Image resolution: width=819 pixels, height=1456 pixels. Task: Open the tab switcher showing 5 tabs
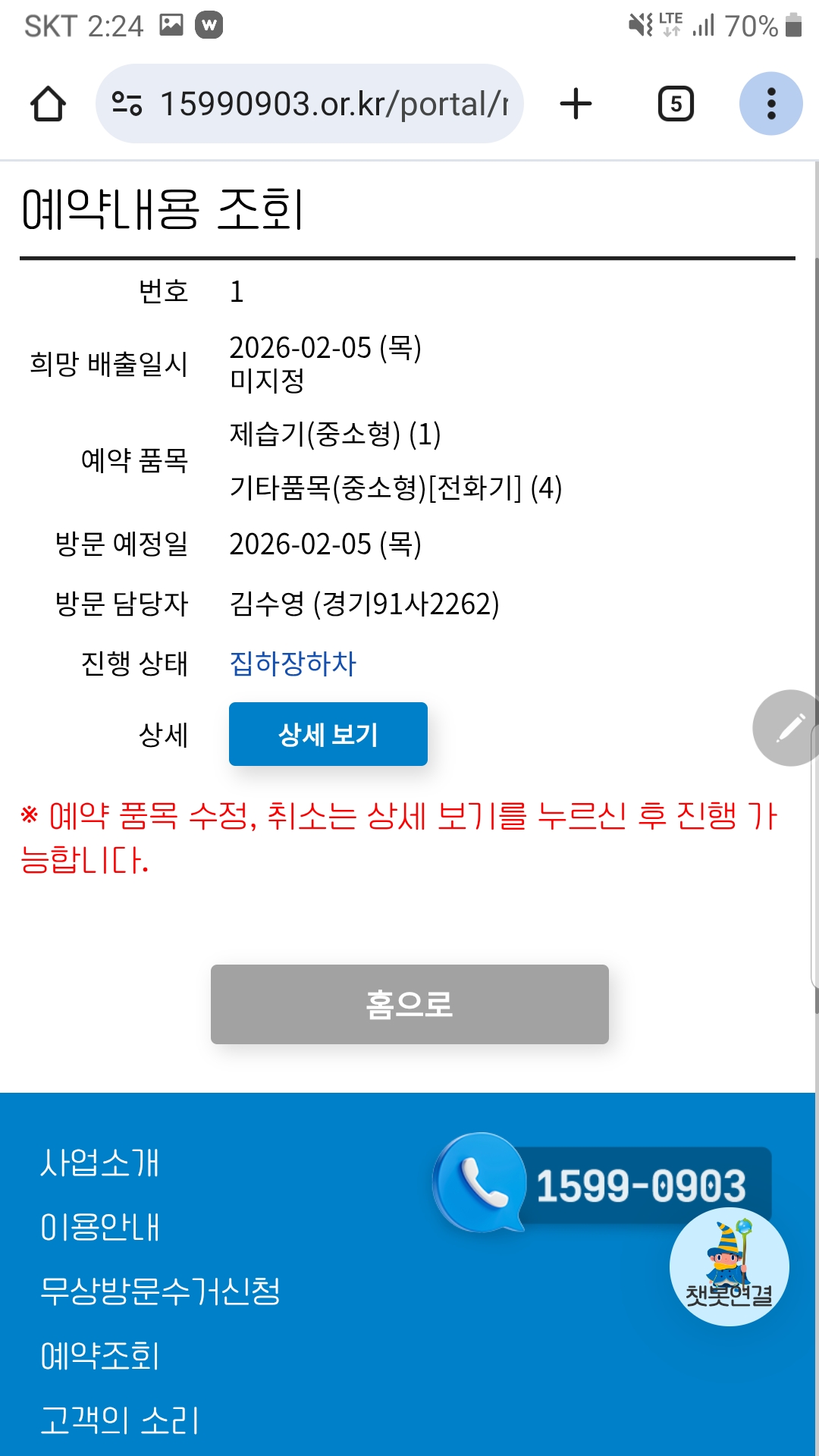point(676,104)
